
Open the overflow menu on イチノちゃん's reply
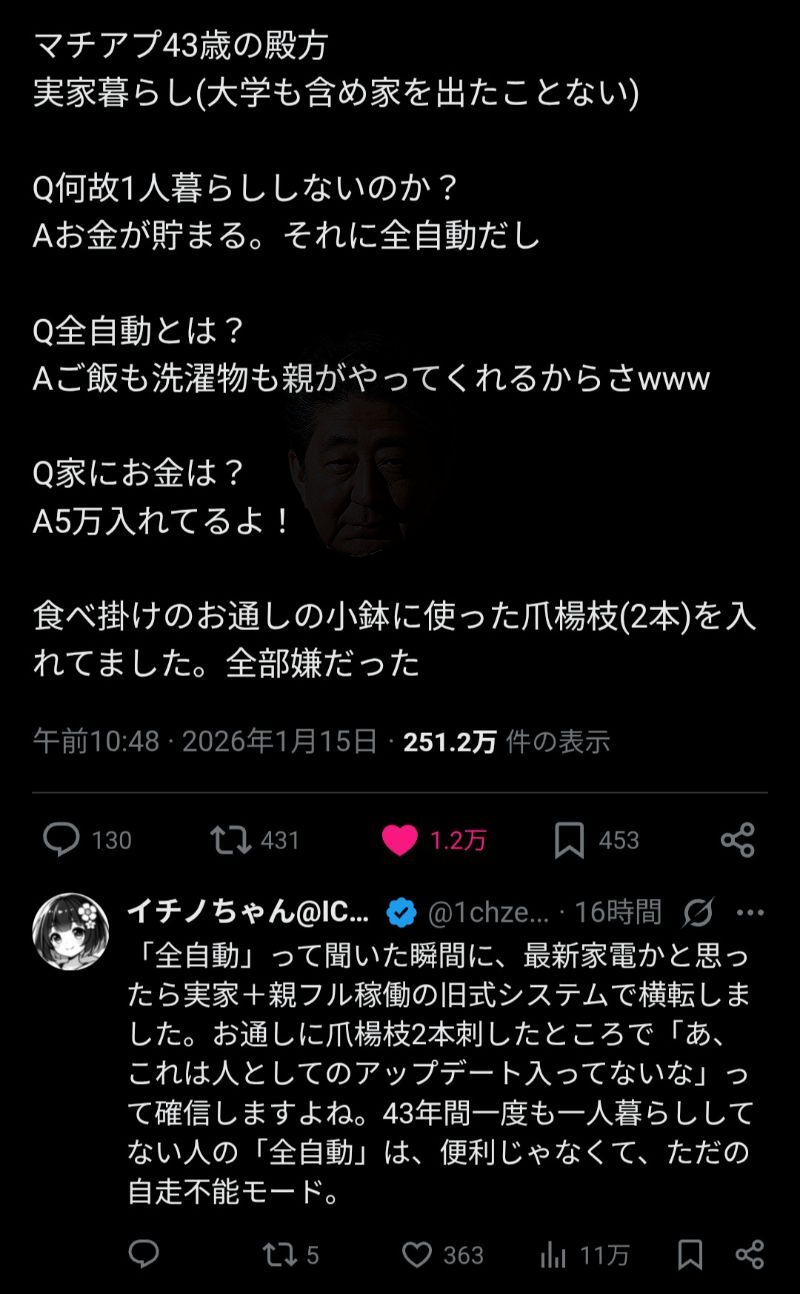point(750,912)
